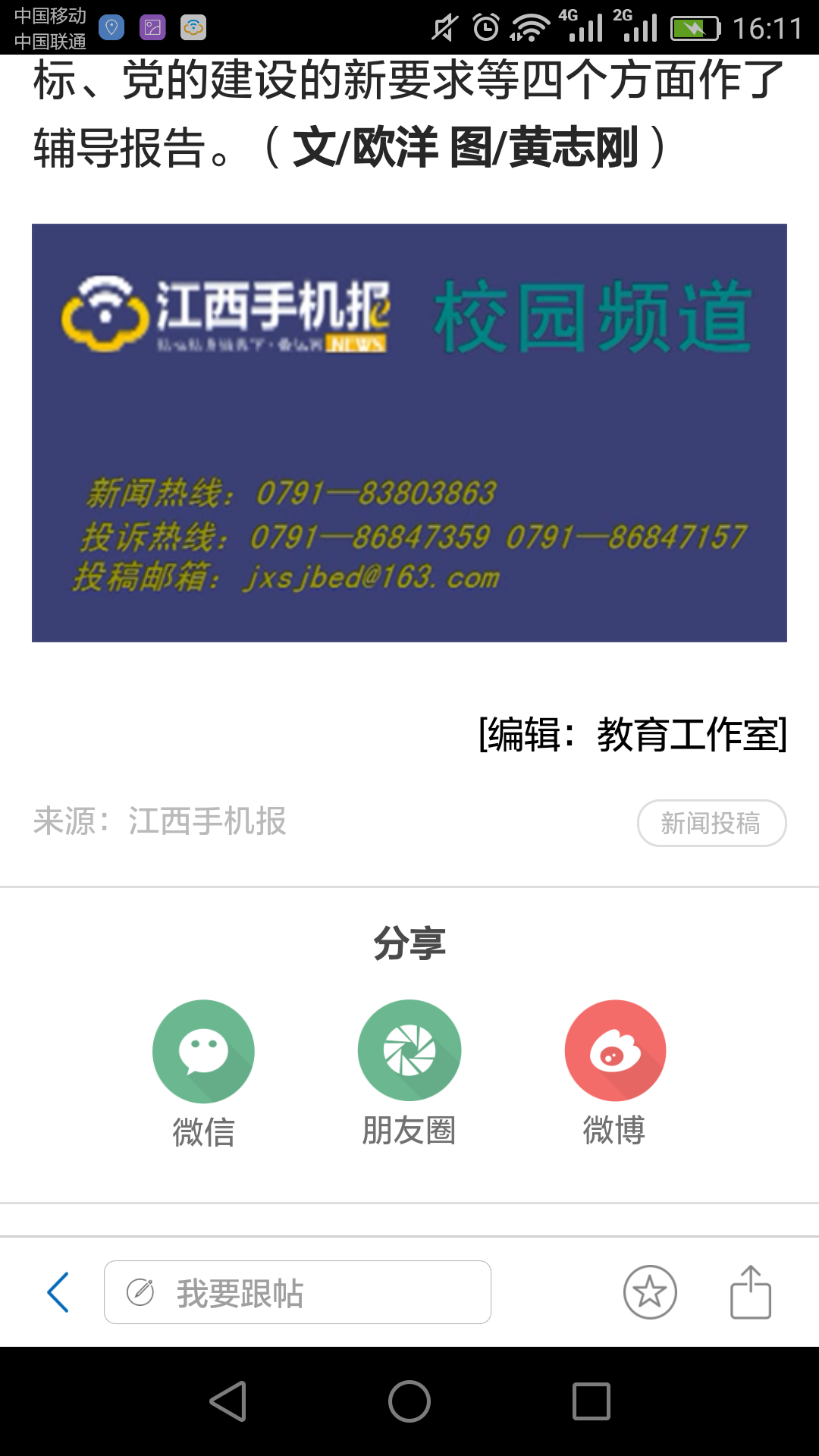Viewport: 819px width, 1456px height.
Task: Open the share icon in bottom toolbar
Action: pos(750,1292)
